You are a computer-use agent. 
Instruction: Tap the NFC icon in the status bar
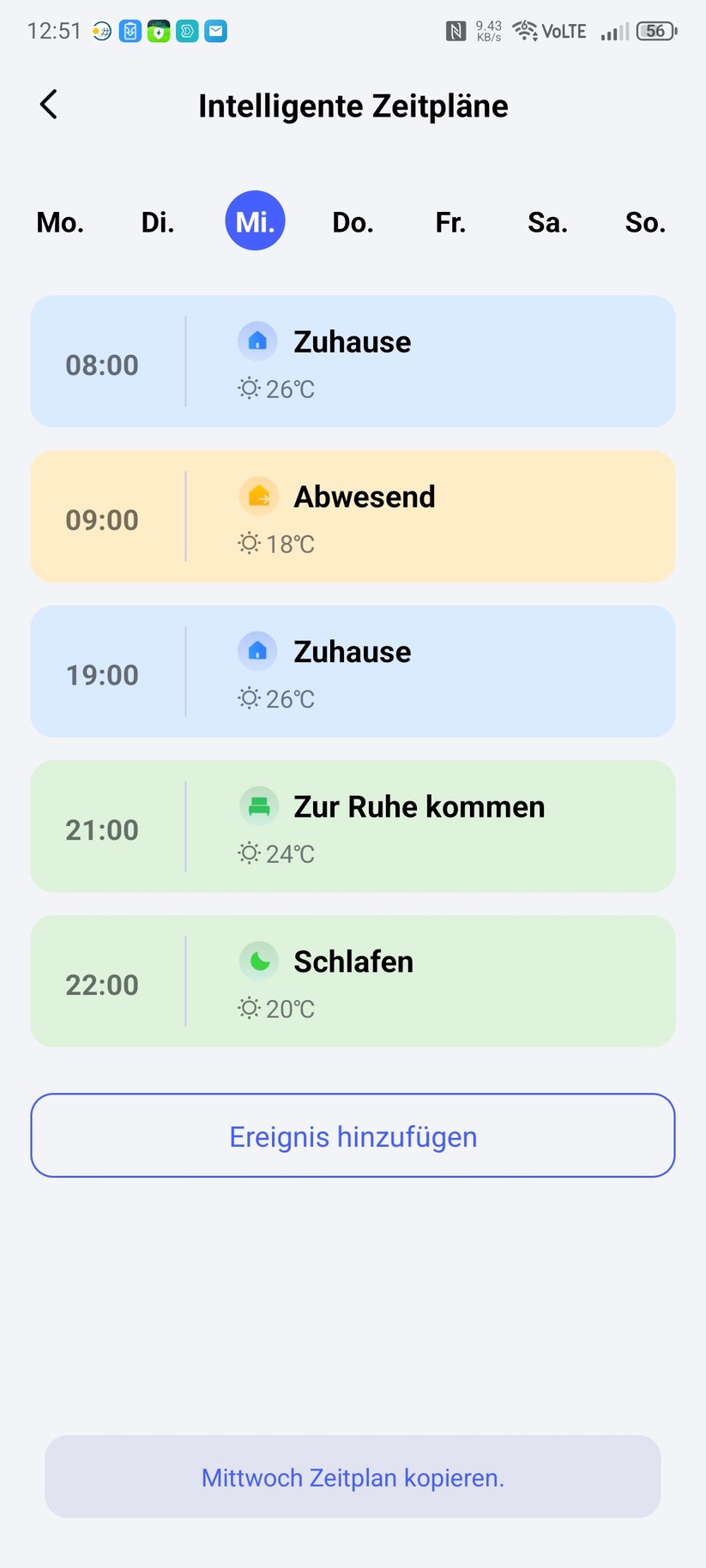456,31
